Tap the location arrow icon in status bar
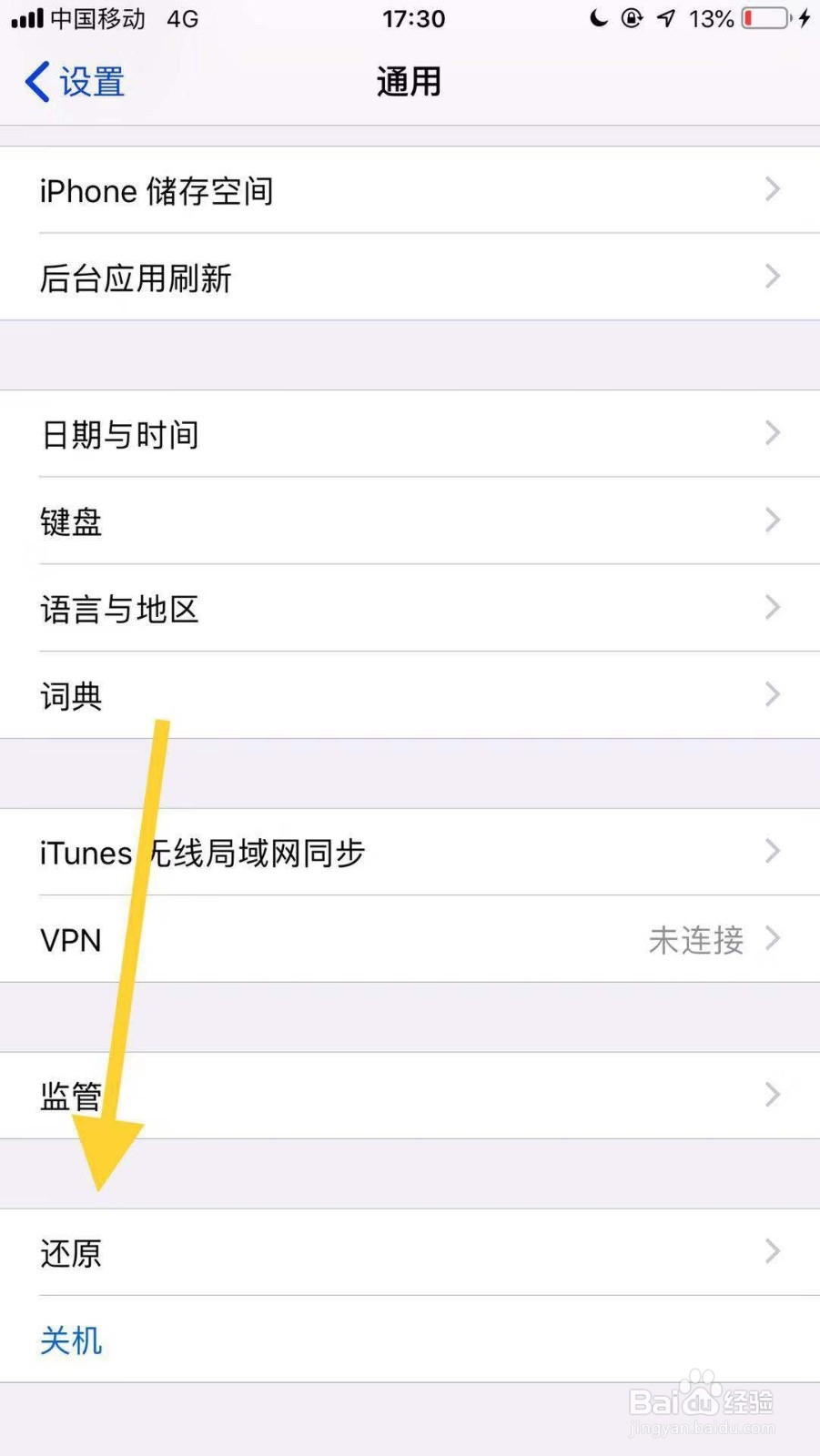The width and height of the screenshot is (820, 1456). (x=663, y=18)
